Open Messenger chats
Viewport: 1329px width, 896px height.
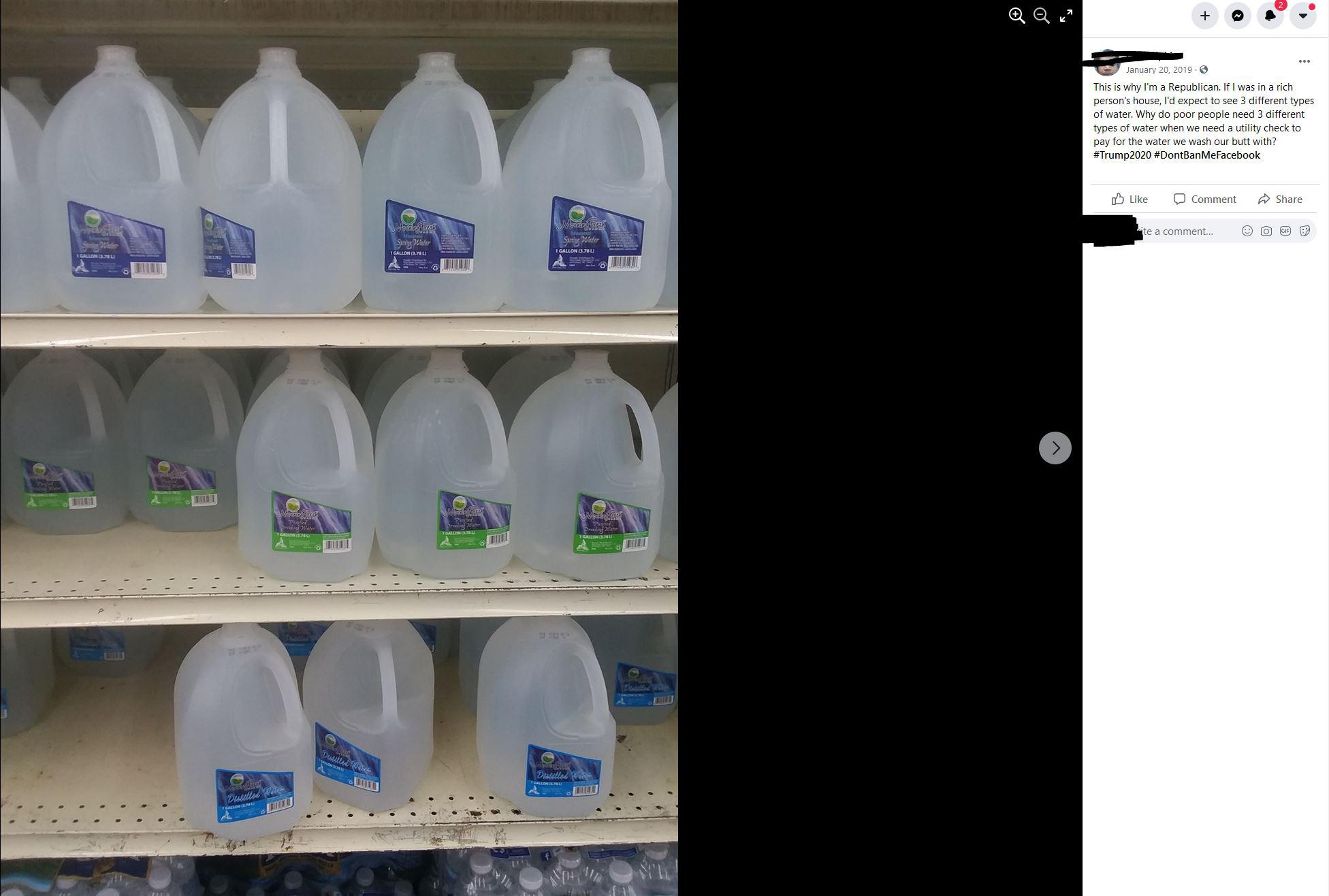point(1237,16)
